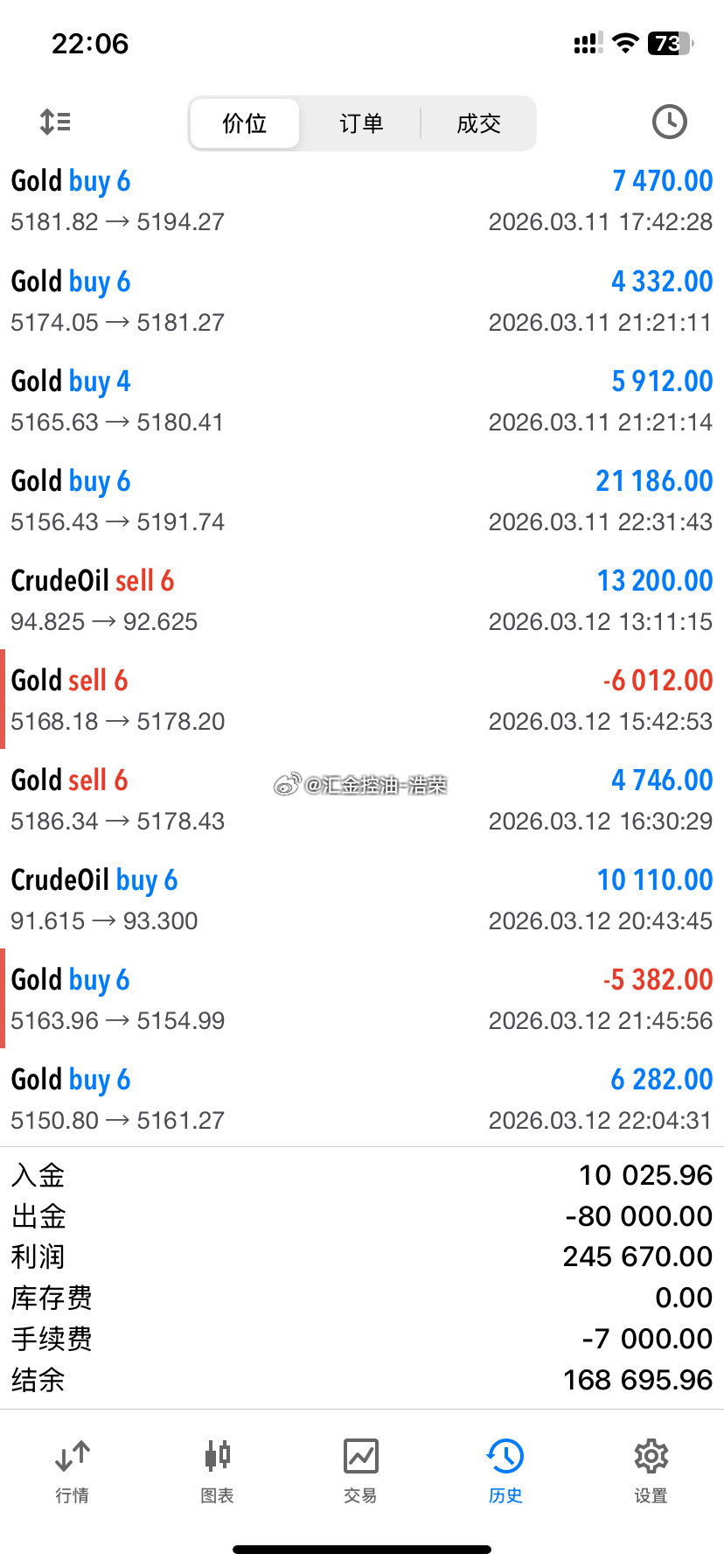Select the 价位 segment
This screenshot has width=724, height=1568.
pos(245,123)
